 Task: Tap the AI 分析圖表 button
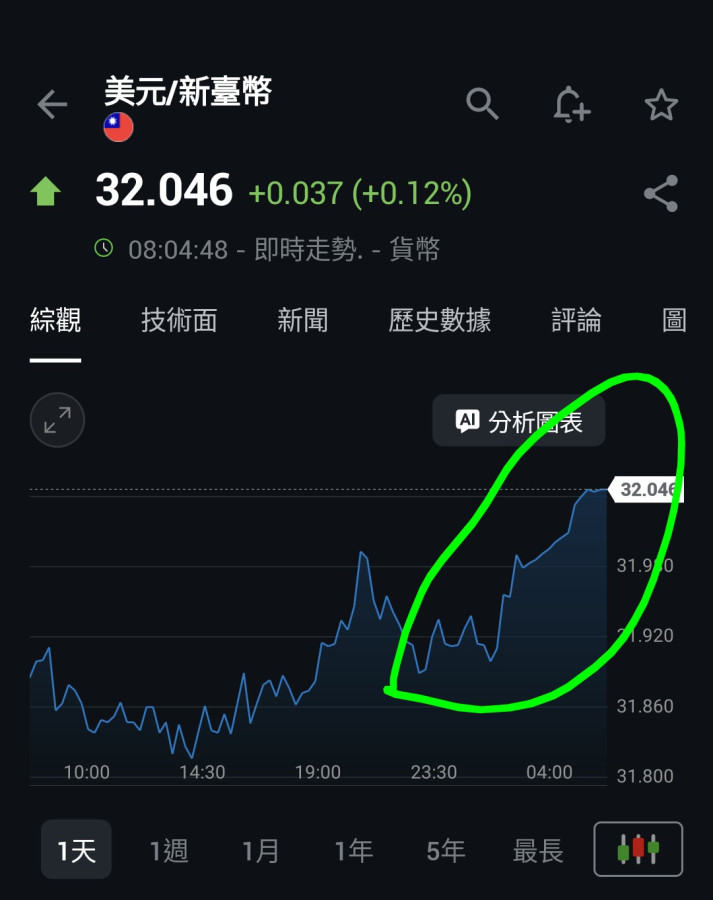[519, 421]
